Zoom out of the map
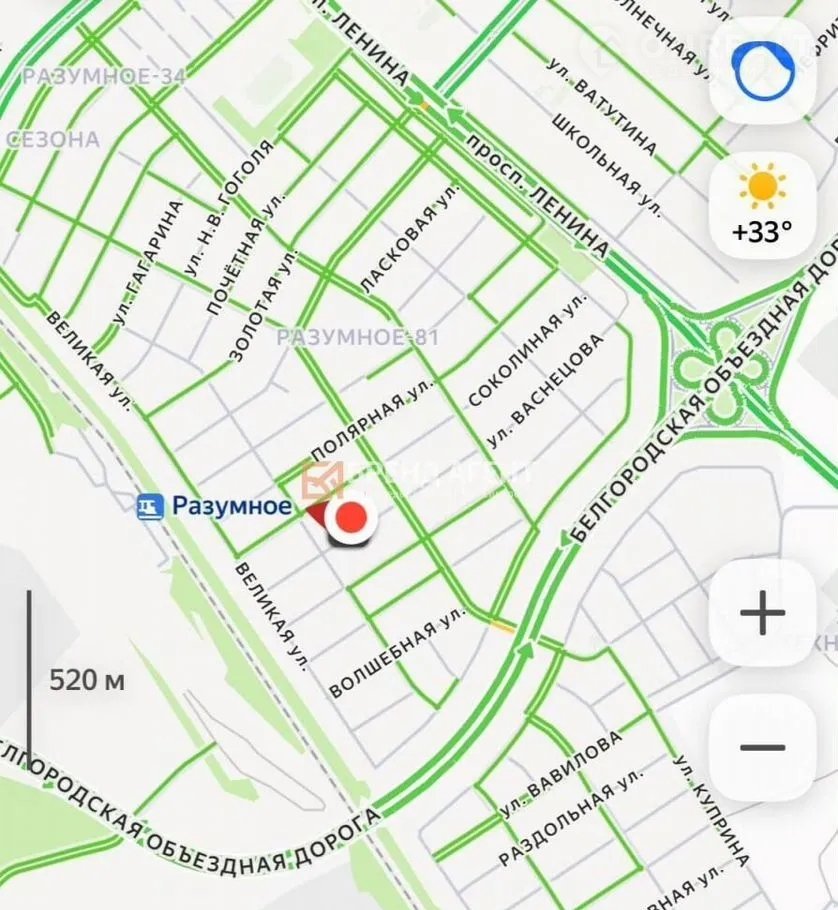Screen dimensions: 838x910 [x=762, y=747]
